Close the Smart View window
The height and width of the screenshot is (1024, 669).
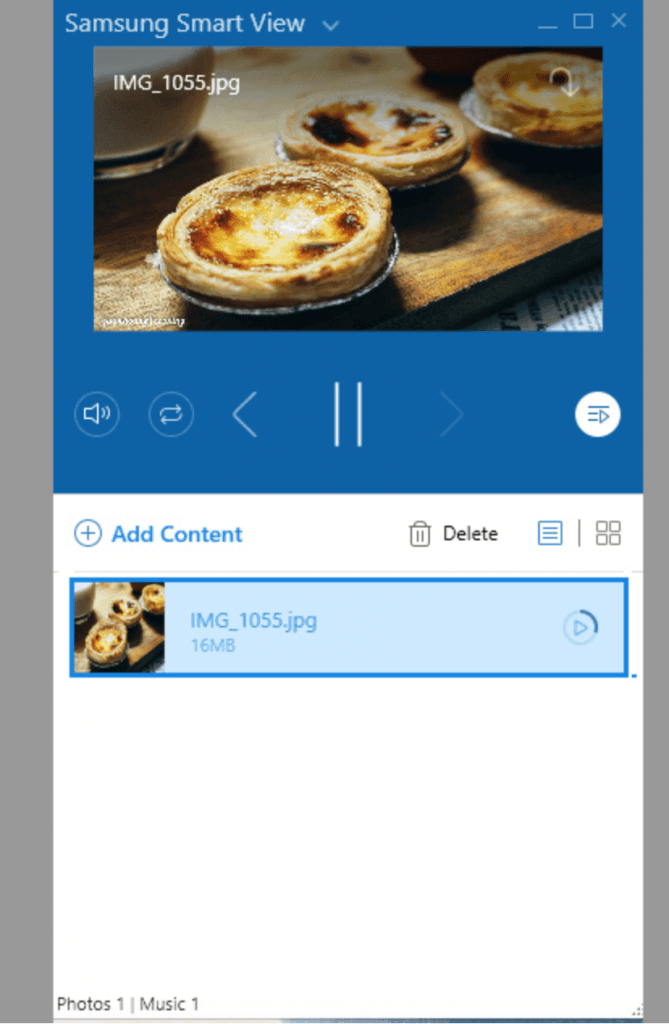click(618, 21)
